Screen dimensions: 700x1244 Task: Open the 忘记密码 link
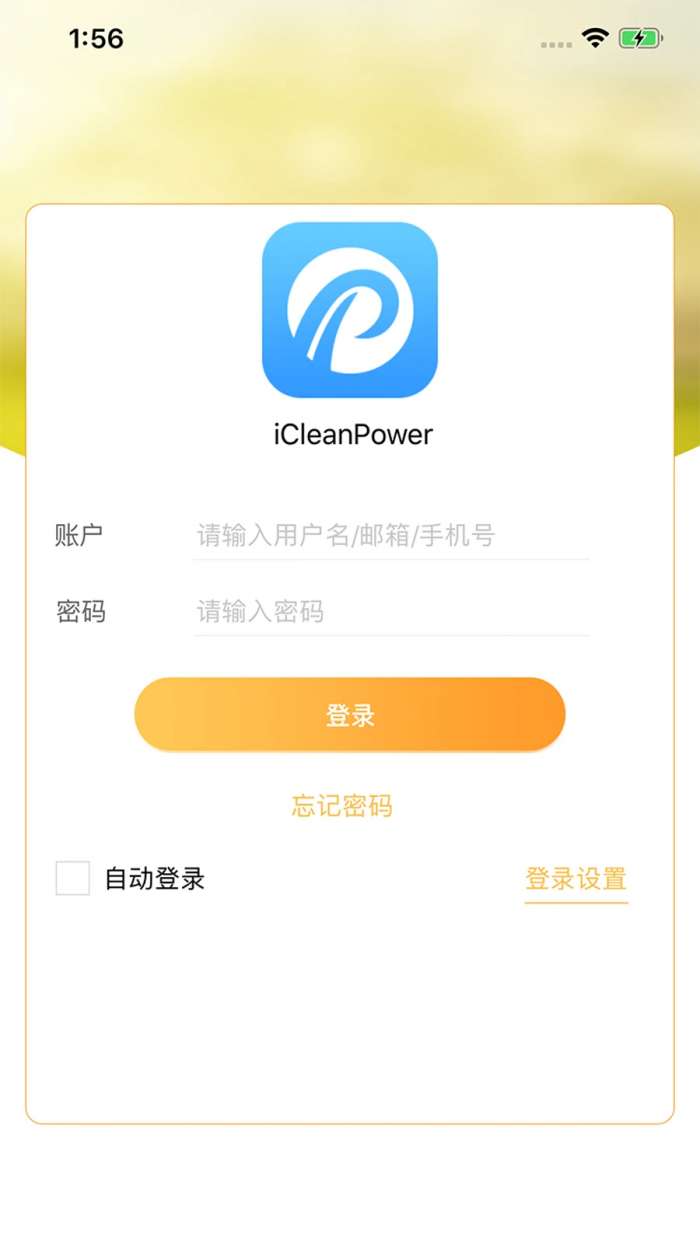tap(342, 806)
